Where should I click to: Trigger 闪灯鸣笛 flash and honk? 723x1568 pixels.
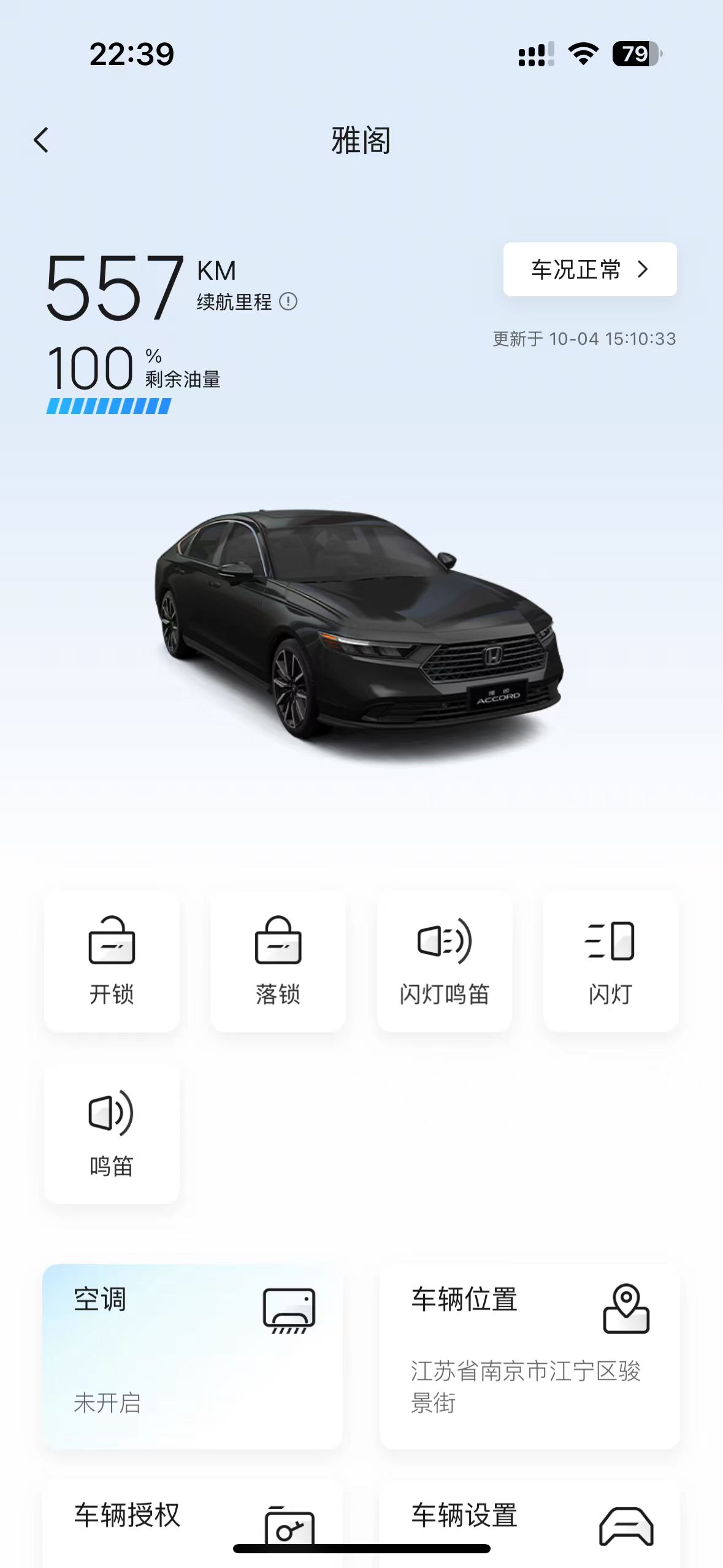[444, 961]
